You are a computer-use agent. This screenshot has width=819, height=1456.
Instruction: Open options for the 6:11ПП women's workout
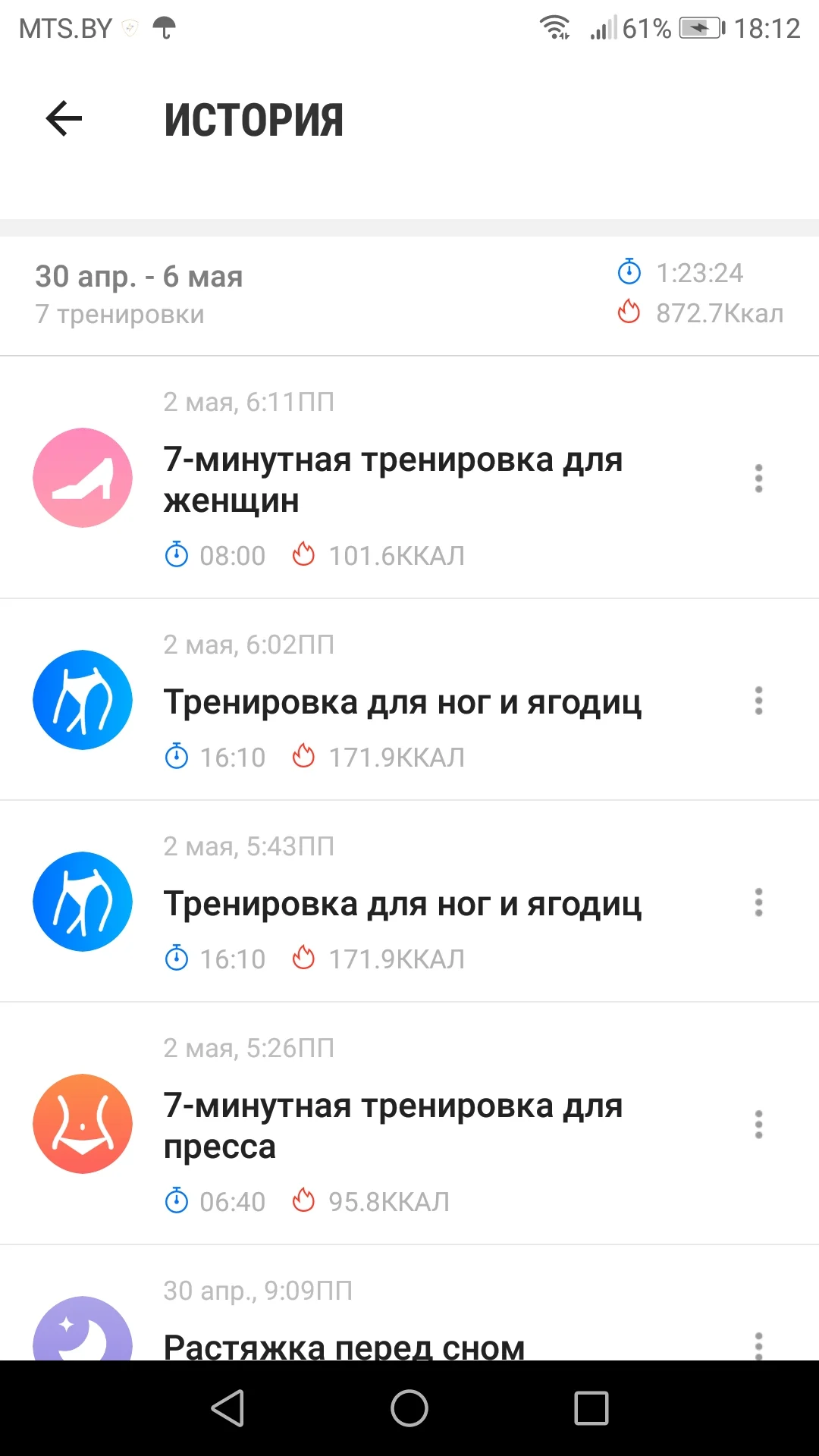pyautogui.click(x=758, y=479)
